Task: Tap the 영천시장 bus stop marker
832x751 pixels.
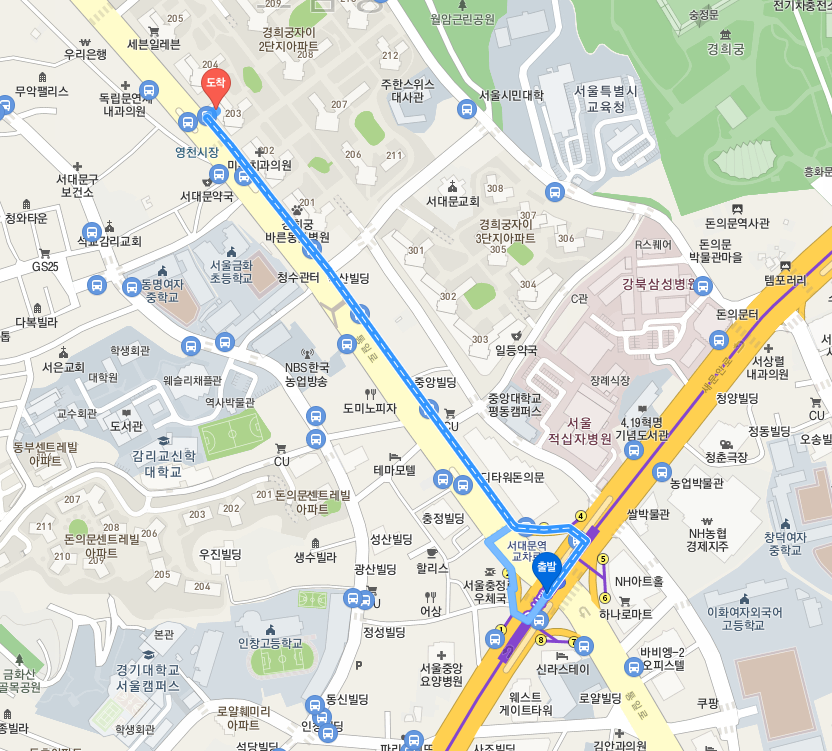Action: tap(188, 123)
